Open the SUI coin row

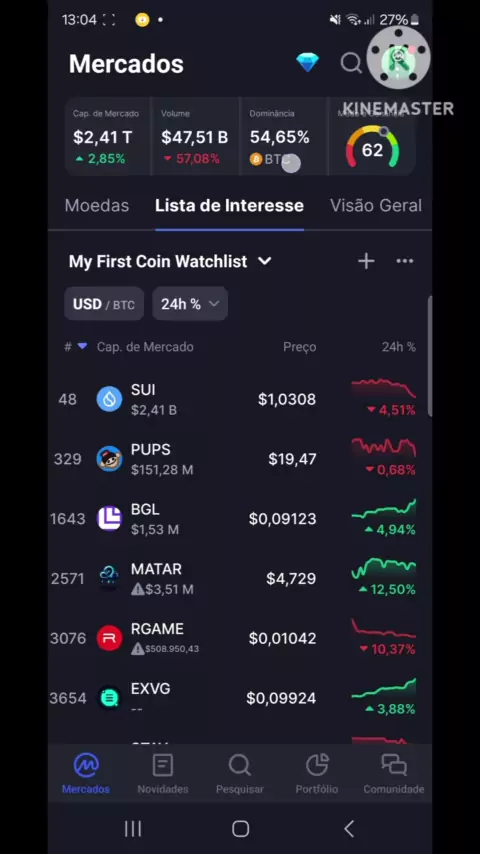coord(240,400)
